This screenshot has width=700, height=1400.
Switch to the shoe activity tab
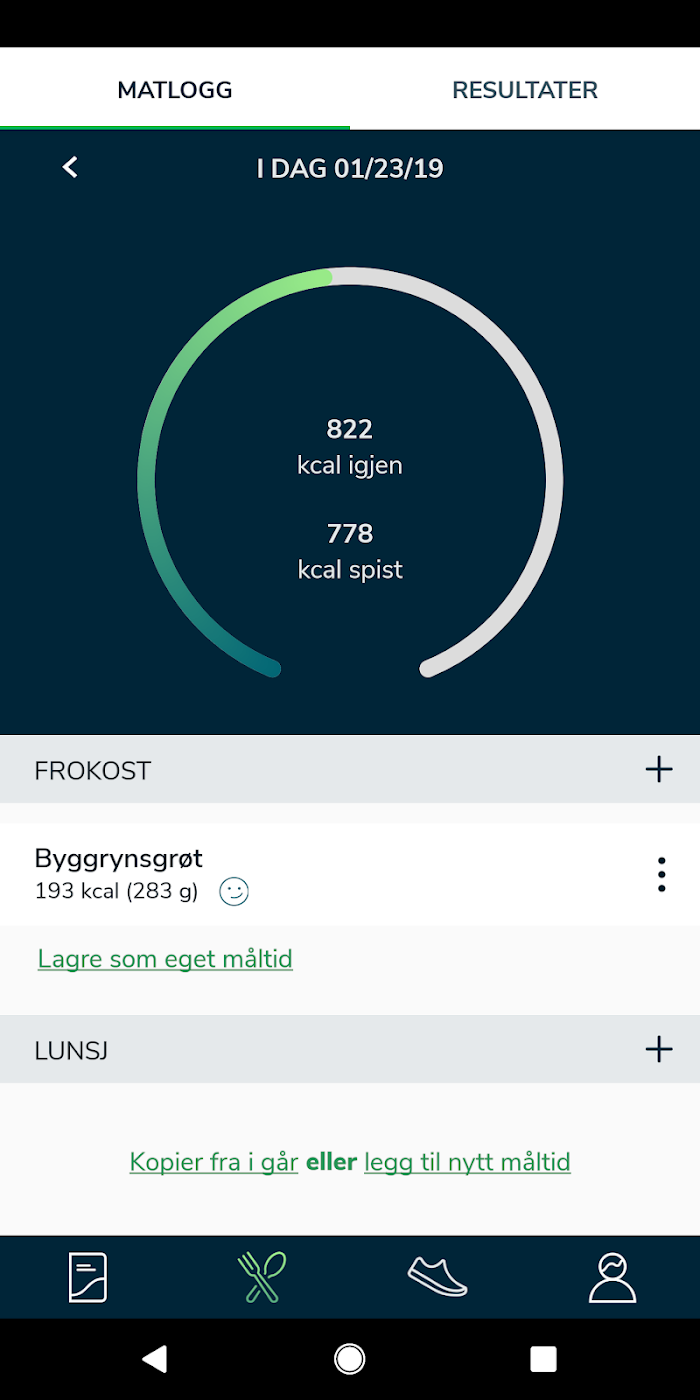click(437, 1277)
